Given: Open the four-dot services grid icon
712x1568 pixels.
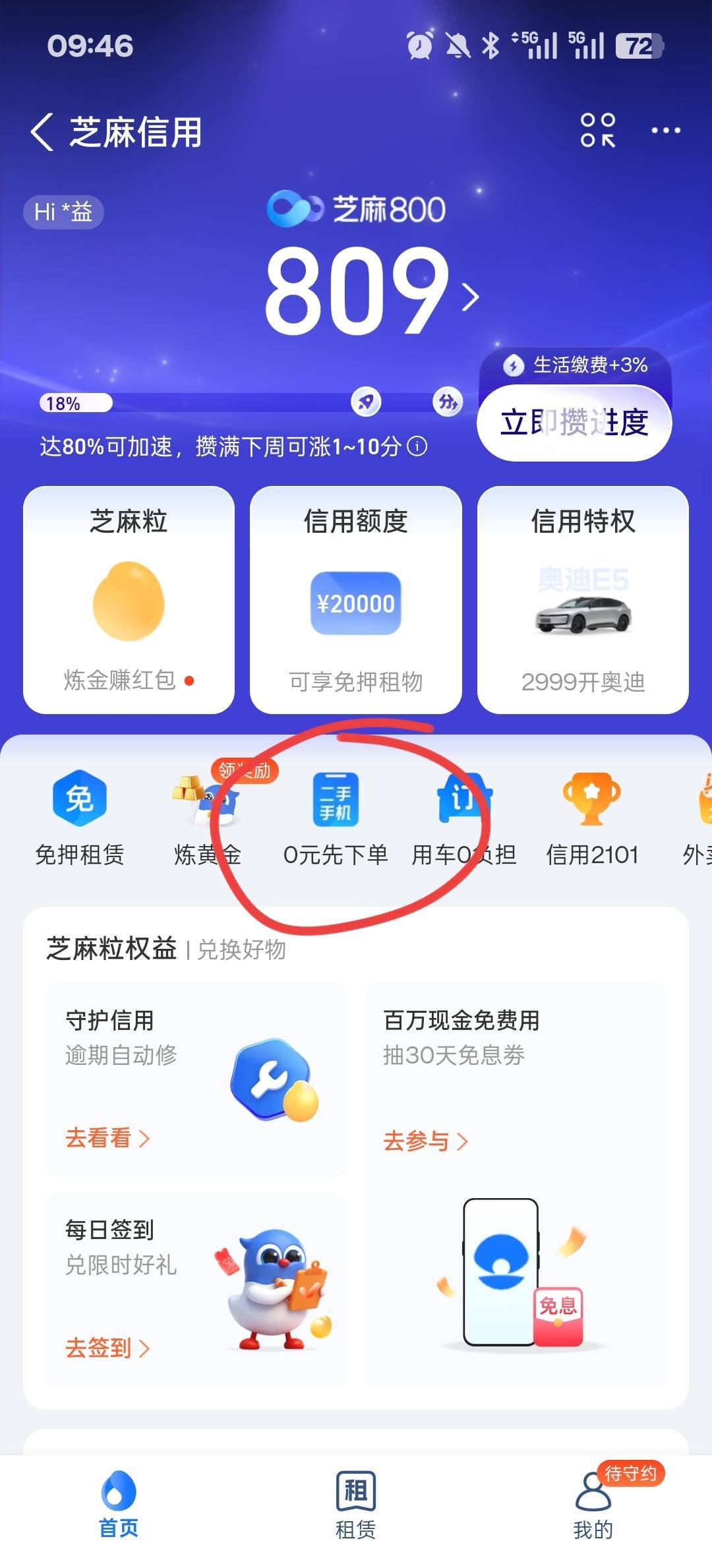Looking at the screenshot, I should 597,130.
